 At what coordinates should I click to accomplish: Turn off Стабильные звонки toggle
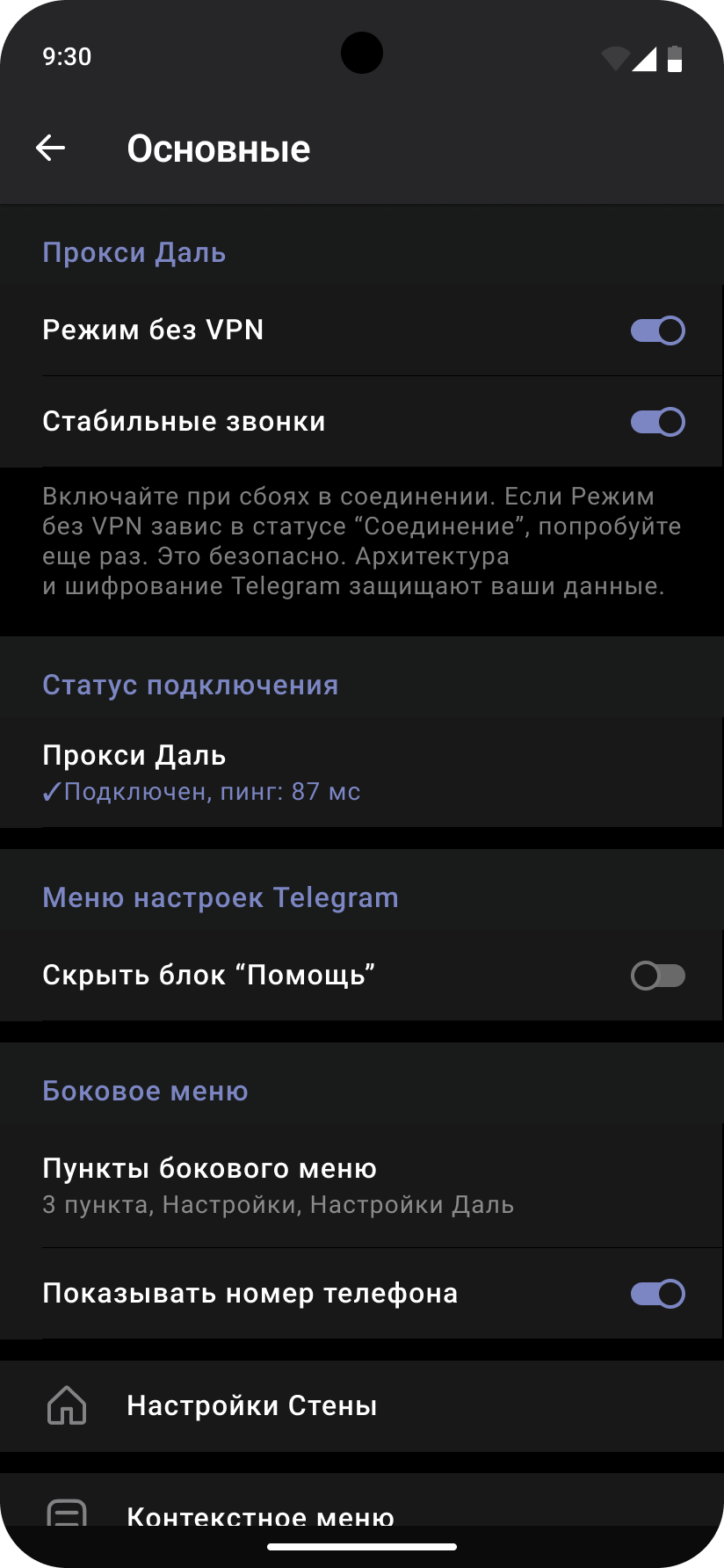(657, 422)
